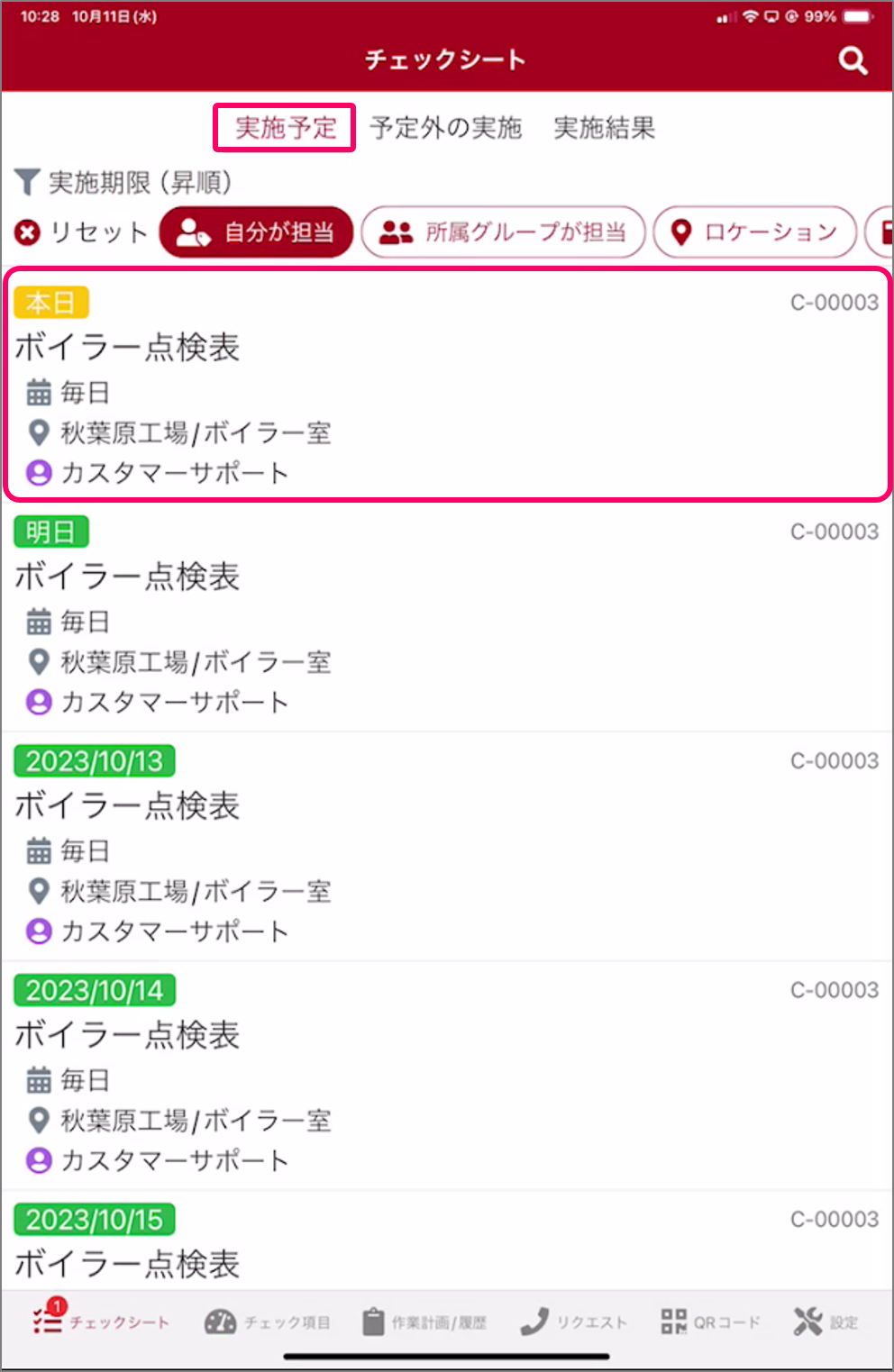This screenshot has height=1372, width=894.
Task: Open the QRコード scanner icon
Action: [x=672, y=1322]
